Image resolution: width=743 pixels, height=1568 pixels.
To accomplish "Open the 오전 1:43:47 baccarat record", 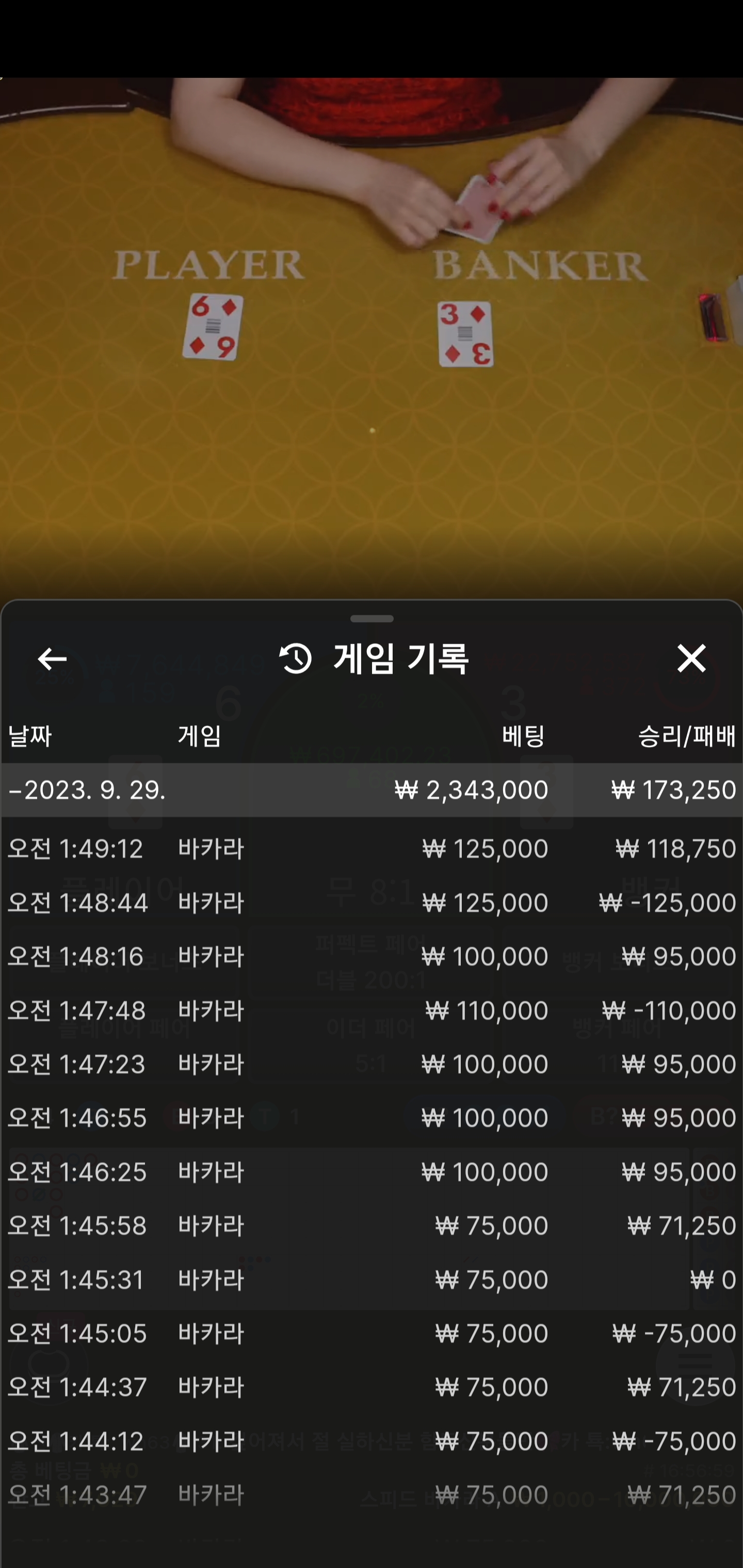I will 372,1495.
